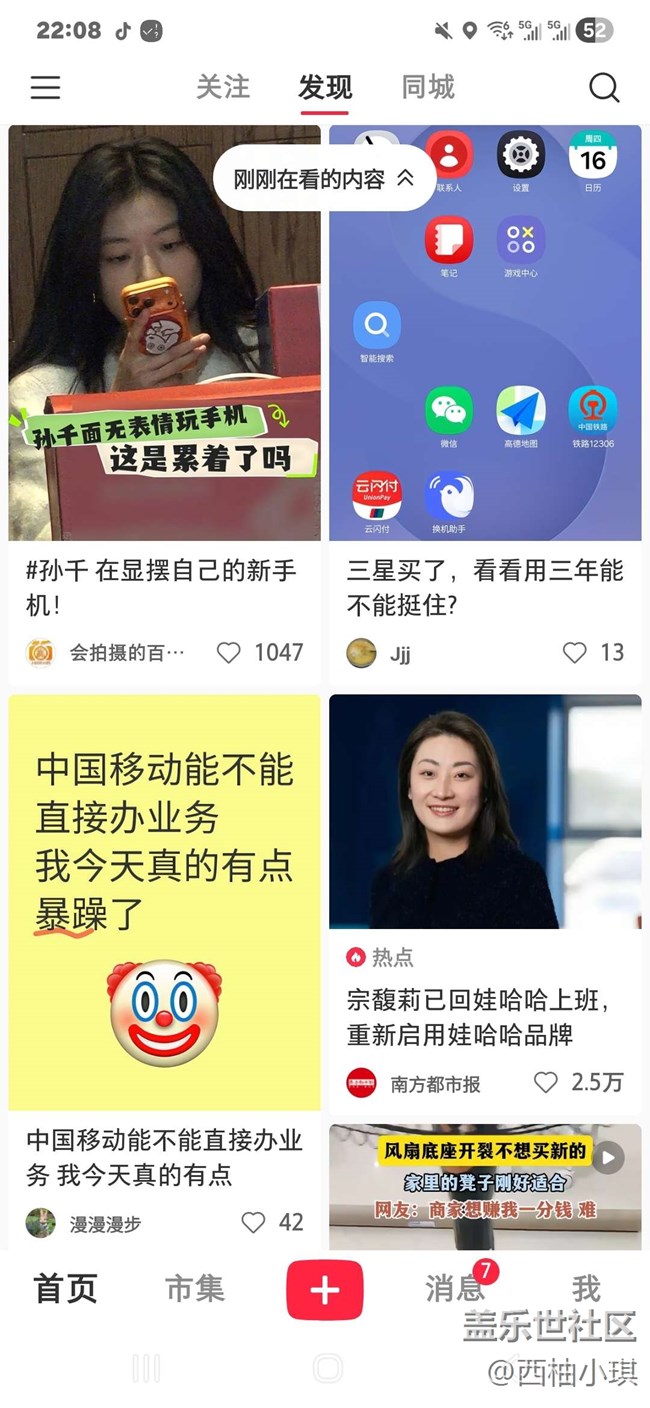Like 漫漫漫步's 中国移动 post
The width and height of the screenshot is (650, 1408).
coord(254,1222)
